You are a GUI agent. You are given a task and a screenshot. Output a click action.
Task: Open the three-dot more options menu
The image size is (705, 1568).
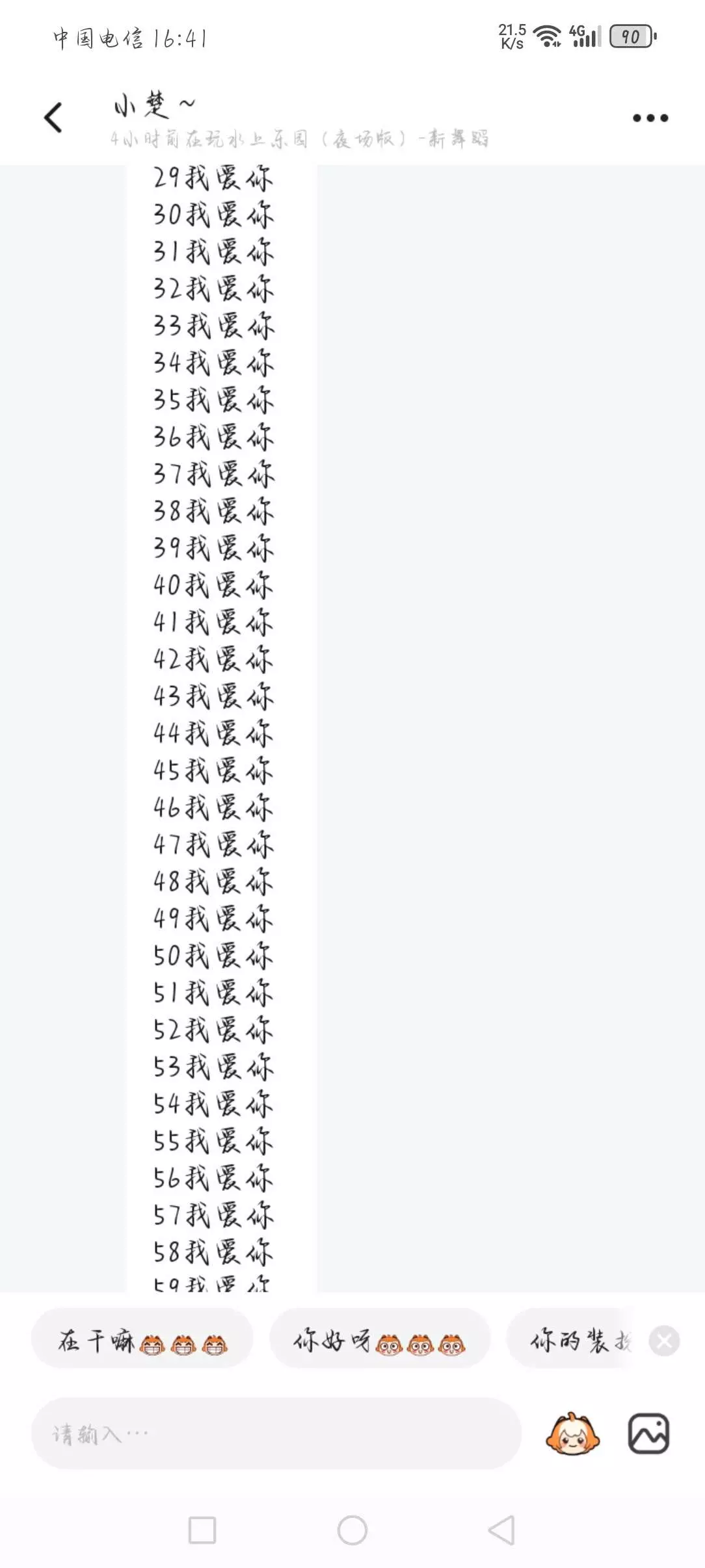click(x=650, y=118)
